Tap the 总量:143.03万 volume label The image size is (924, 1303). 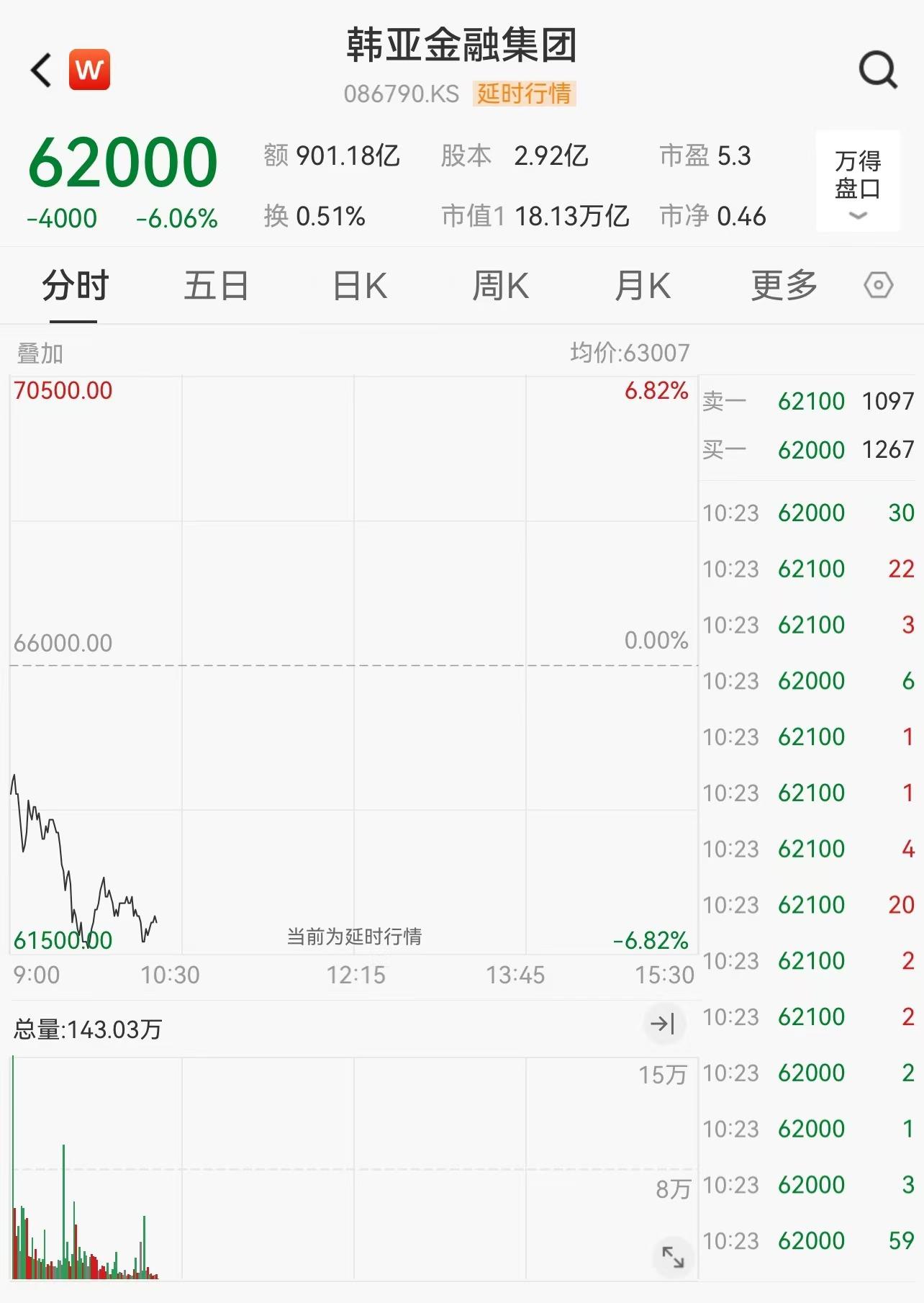[88, 1029]
